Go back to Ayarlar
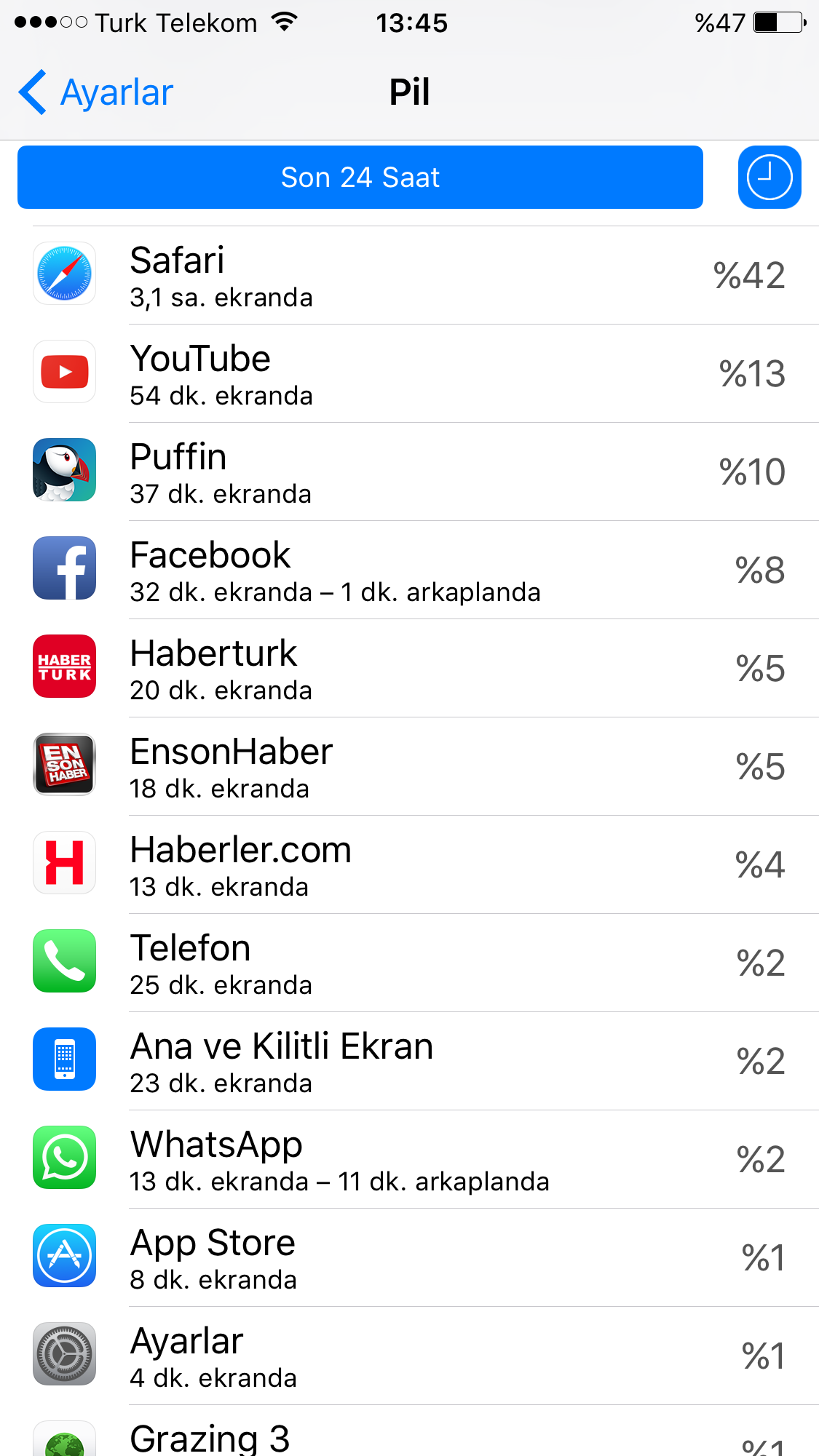Viewport: 819px width, 1456px height. [x=96, y=92]
